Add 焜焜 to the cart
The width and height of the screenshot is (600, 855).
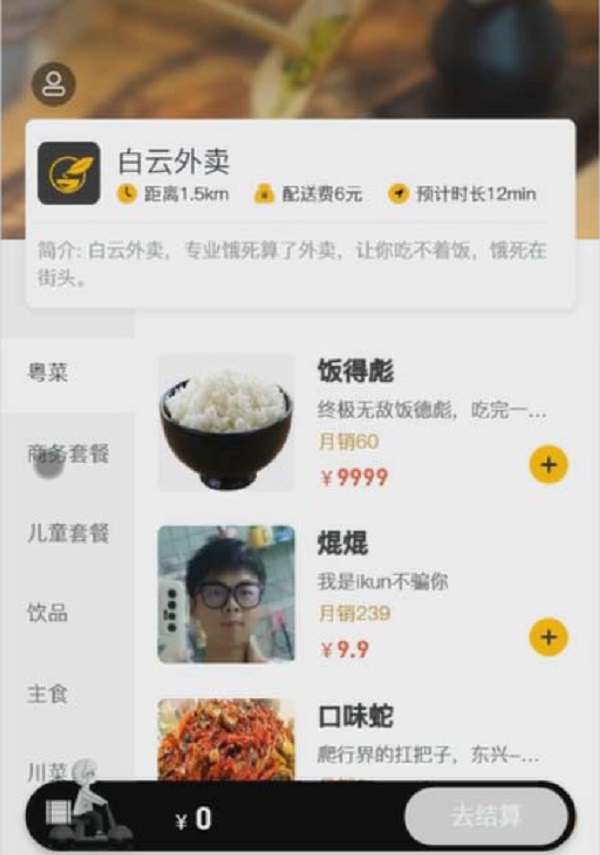coord(548,637)
